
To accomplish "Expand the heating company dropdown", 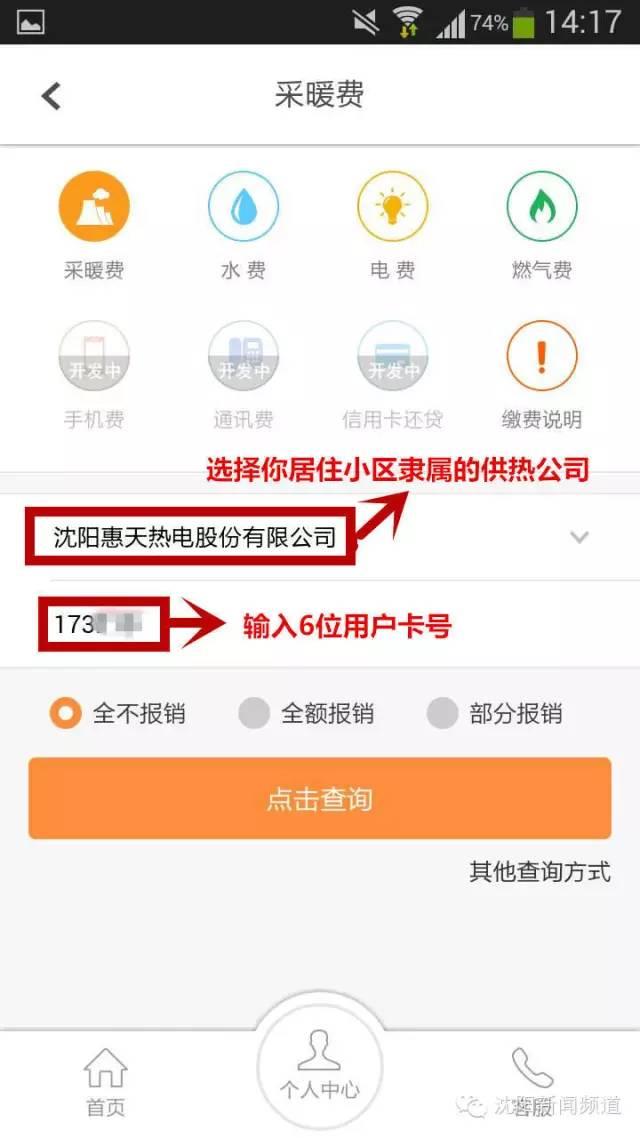I will pyautogui.click(x=578, y=537).
